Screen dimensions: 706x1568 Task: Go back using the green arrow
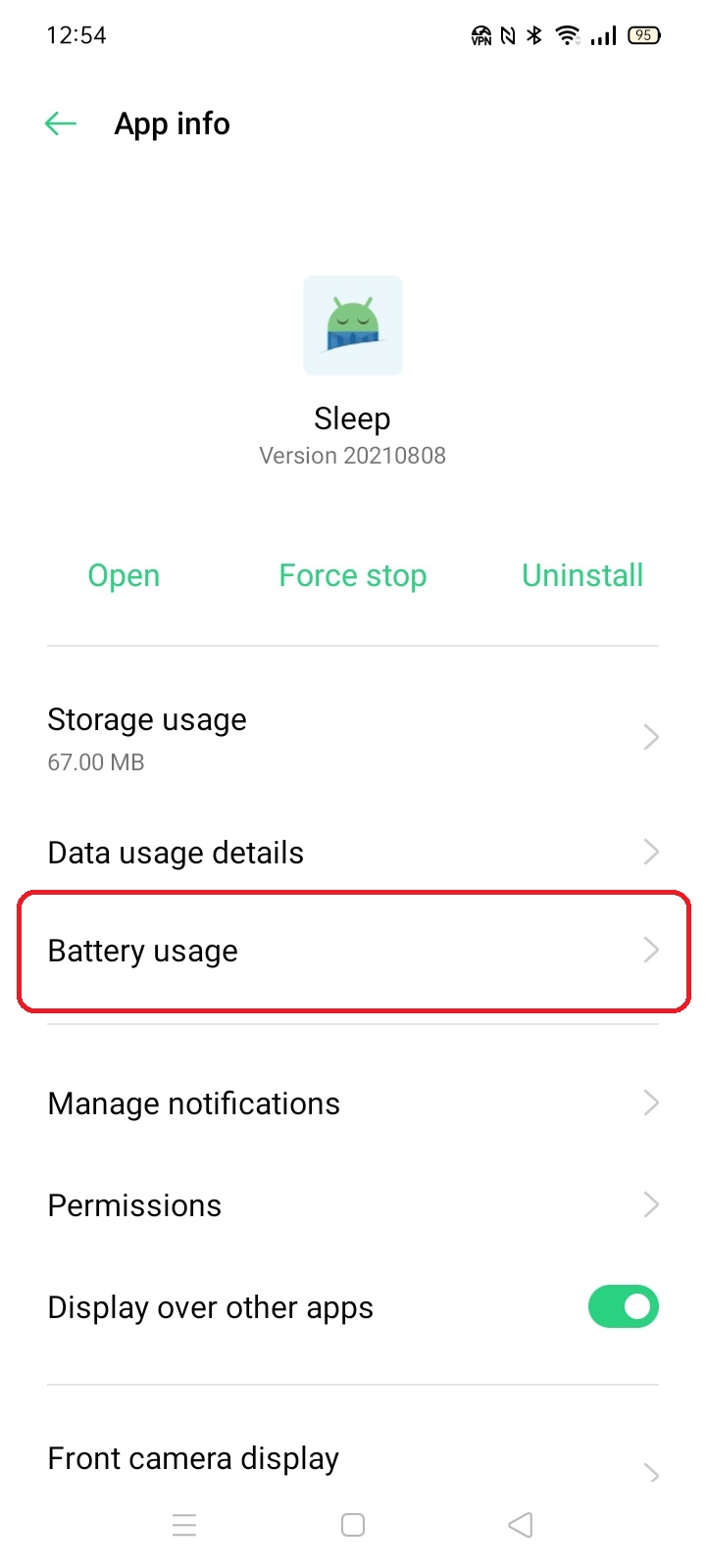point(61,123)
